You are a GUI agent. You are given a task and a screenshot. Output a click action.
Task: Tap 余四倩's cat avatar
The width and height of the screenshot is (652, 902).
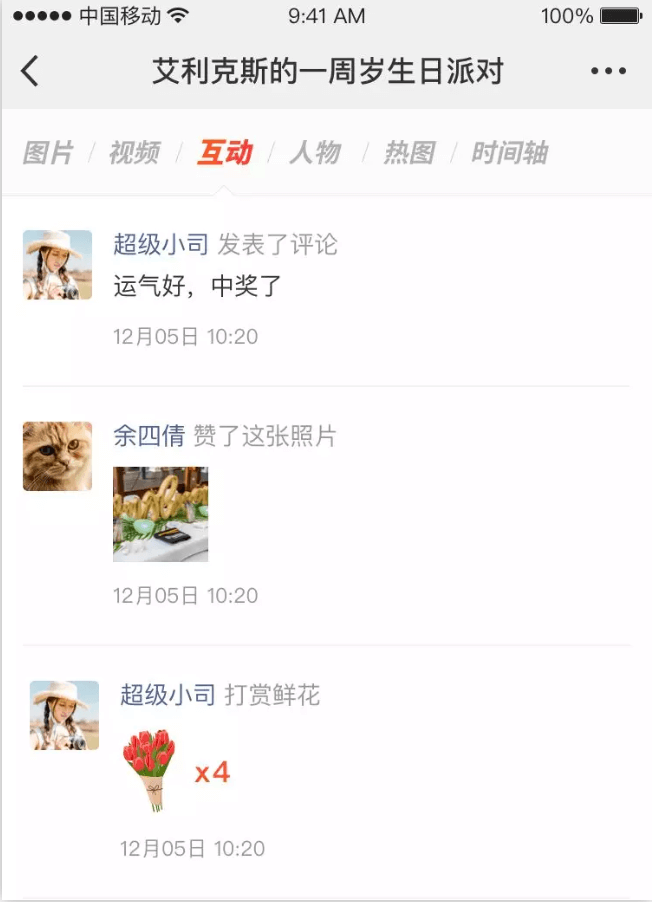pyautogui.click(x=57, y=456)
